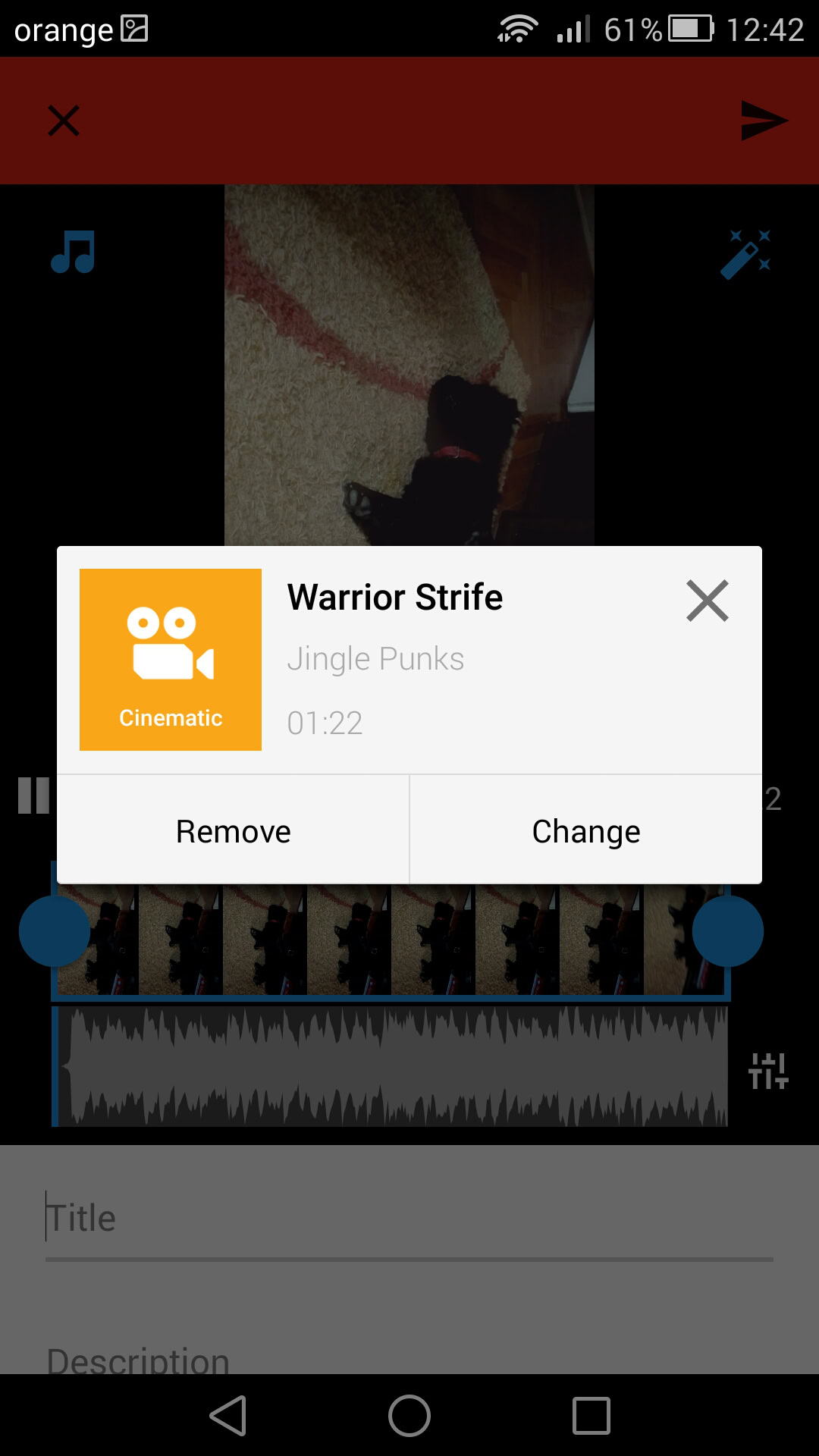Viewport: 819px width, 1456px height.
Task: Go to the home screen
Action: coord(409,1416)
